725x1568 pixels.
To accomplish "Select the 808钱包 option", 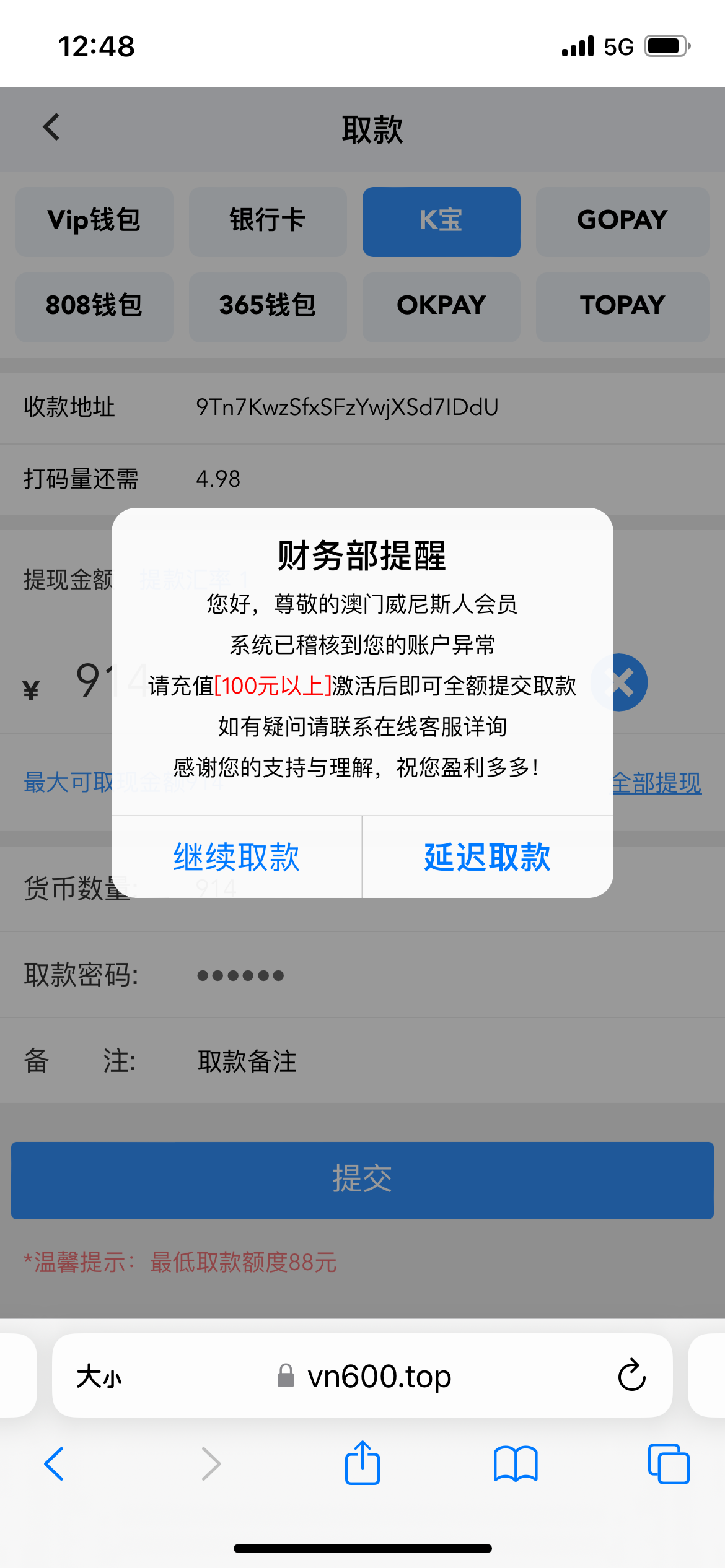I will pos(94,307).
